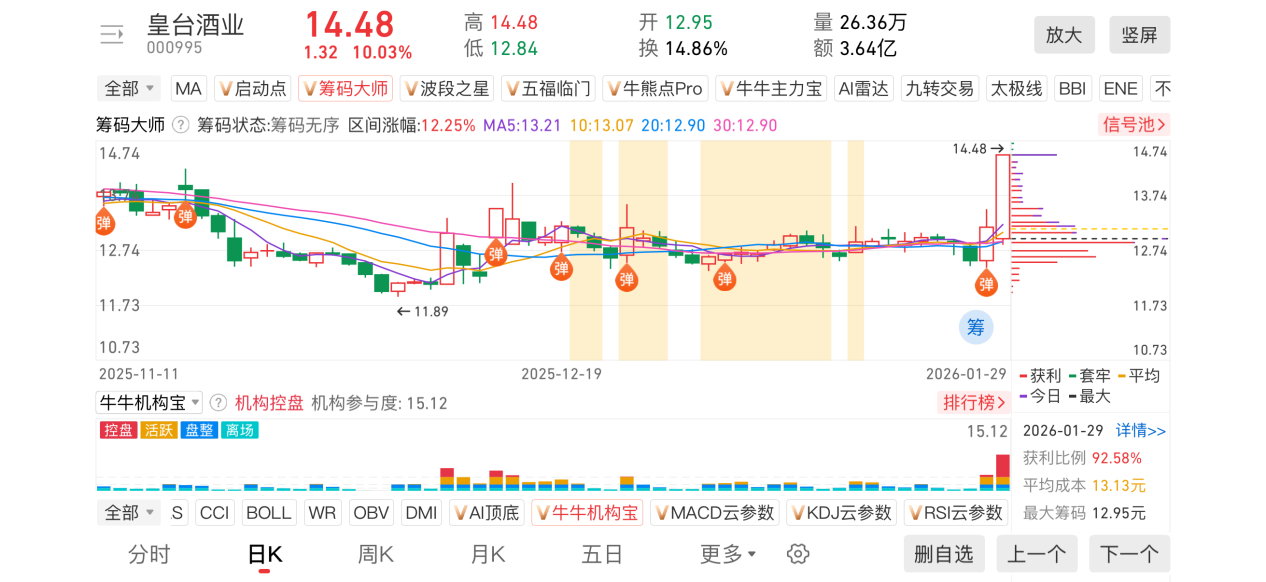Open chip 详情 details
Image resolution: width=1266 pixels, height=582 pixels.
tap(1141, 431)
